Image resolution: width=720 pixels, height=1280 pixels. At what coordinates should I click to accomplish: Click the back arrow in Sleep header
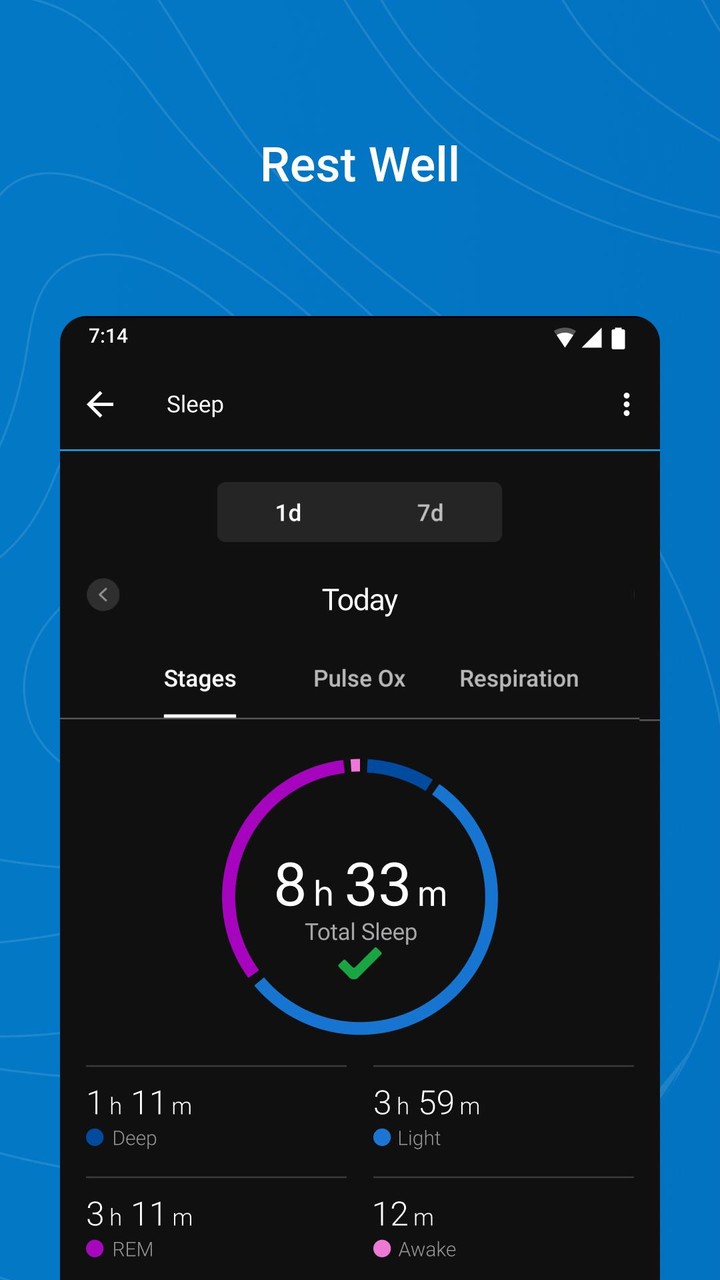pos(99,404)
